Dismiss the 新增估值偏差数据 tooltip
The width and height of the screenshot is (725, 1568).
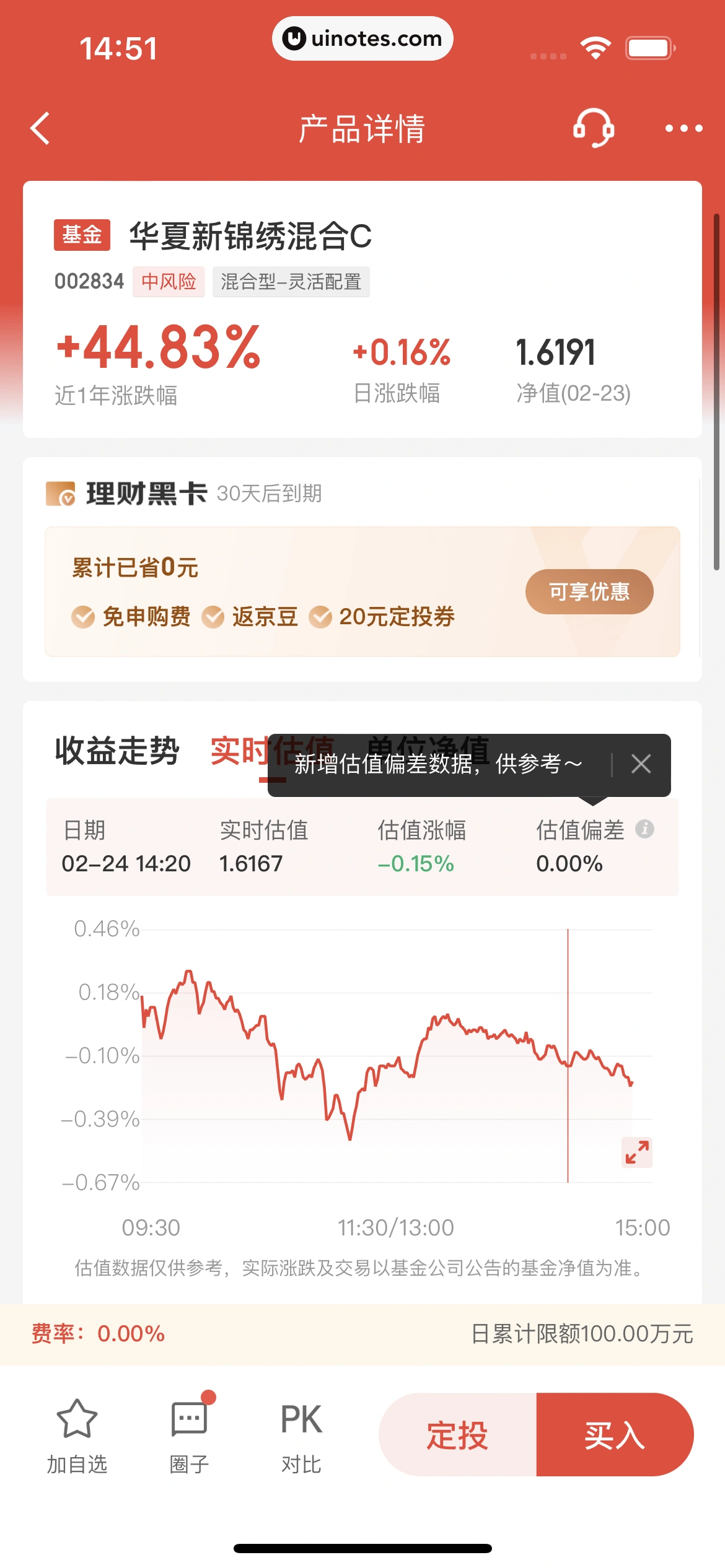coord(641,764)
